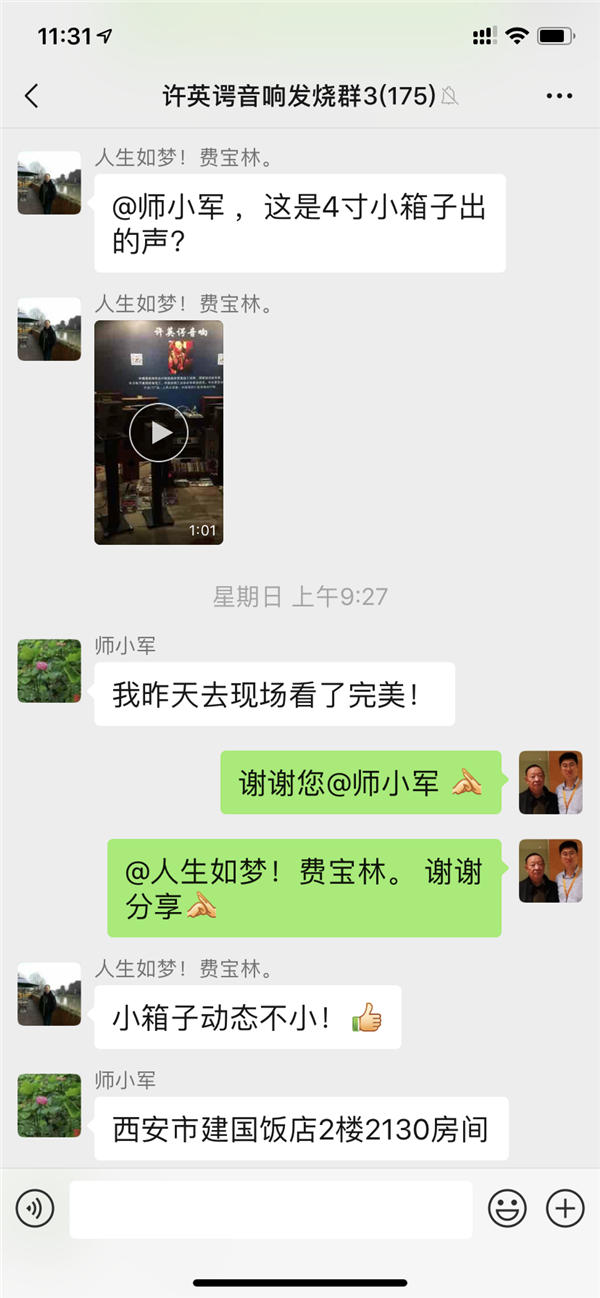Open the emoji picker
The height and width of the screenshot is (1298, 600).
[x=507, y=1209]
